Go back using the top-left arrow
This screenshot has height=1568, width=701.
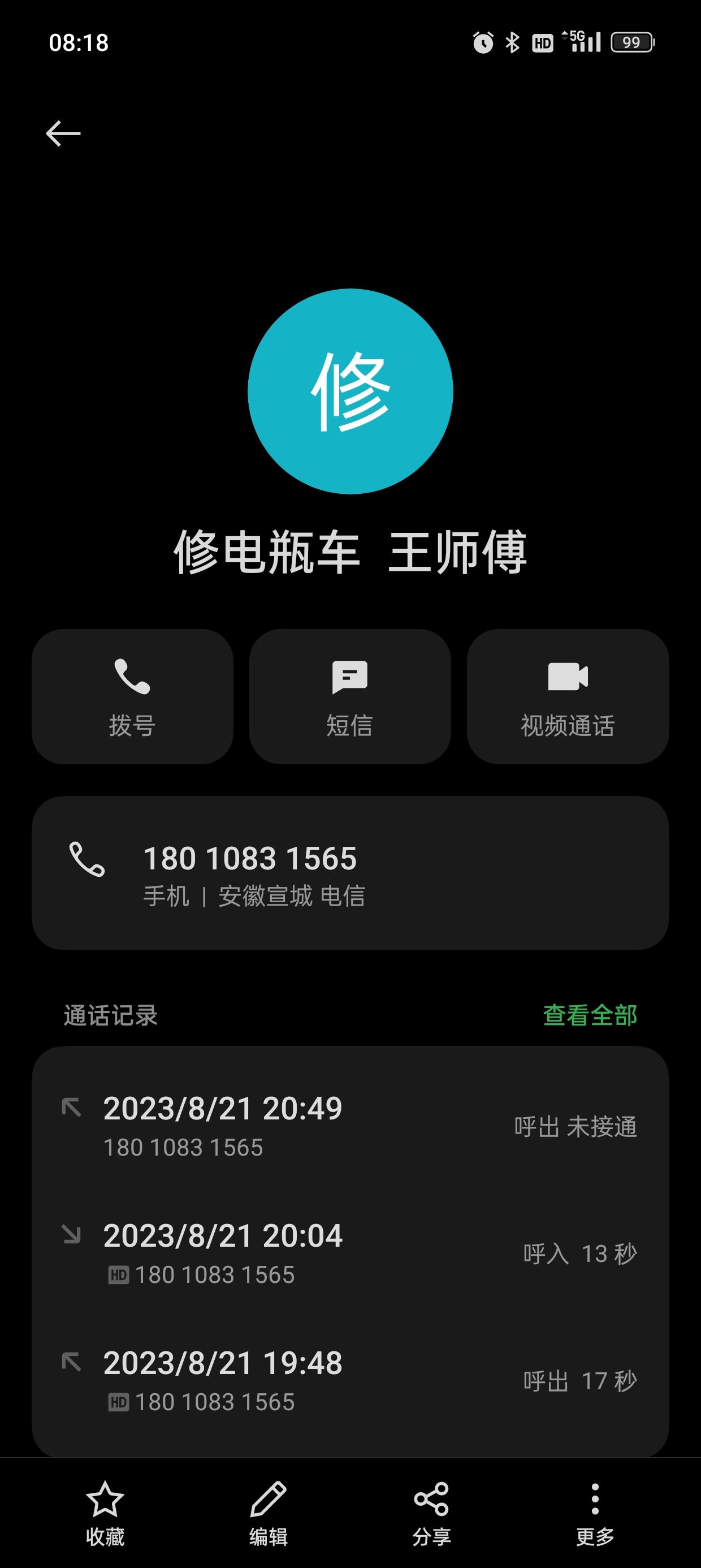63,133
